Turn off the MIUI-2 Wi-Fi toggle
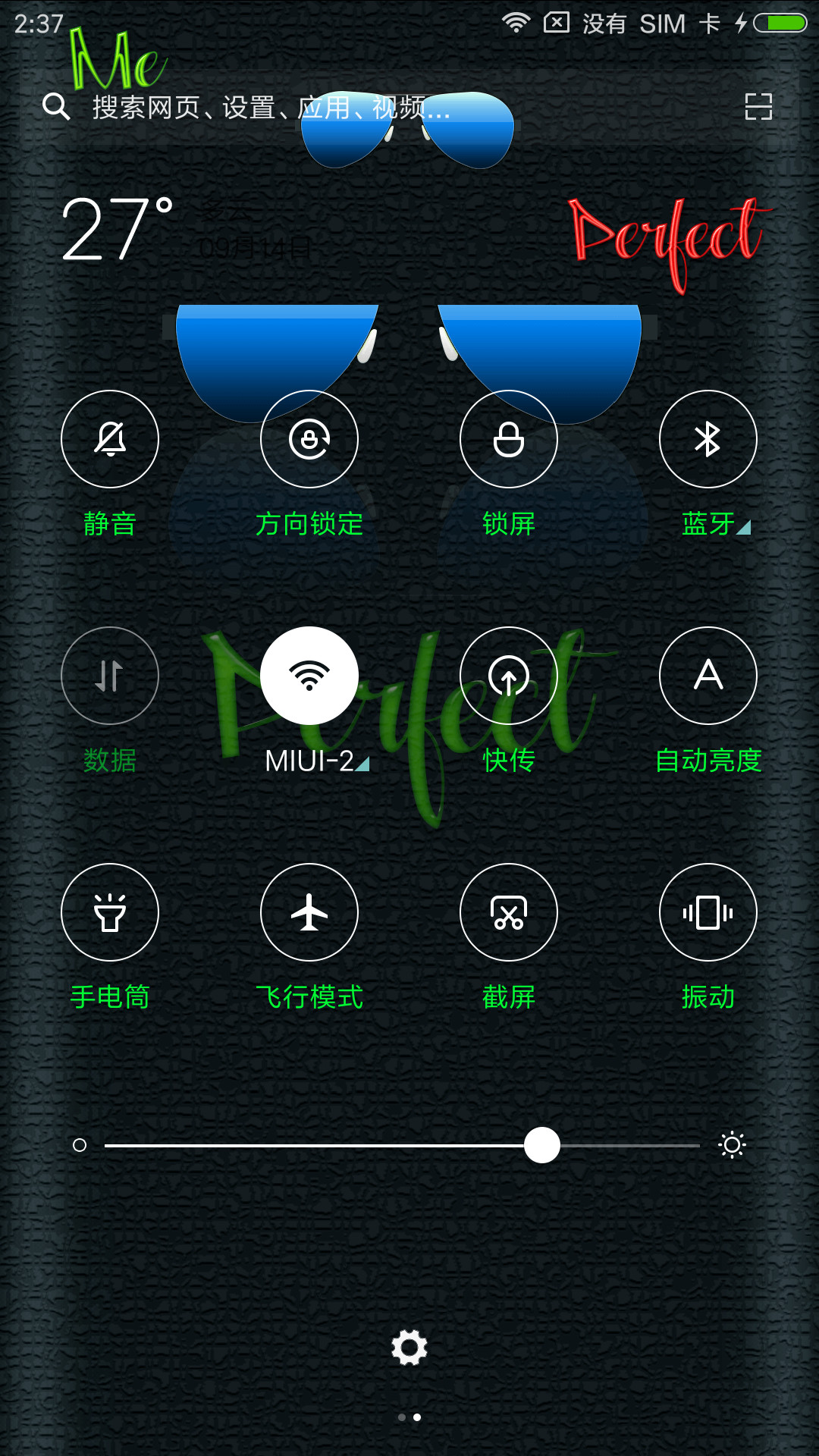819x1456 pixels. coord(309,676)
